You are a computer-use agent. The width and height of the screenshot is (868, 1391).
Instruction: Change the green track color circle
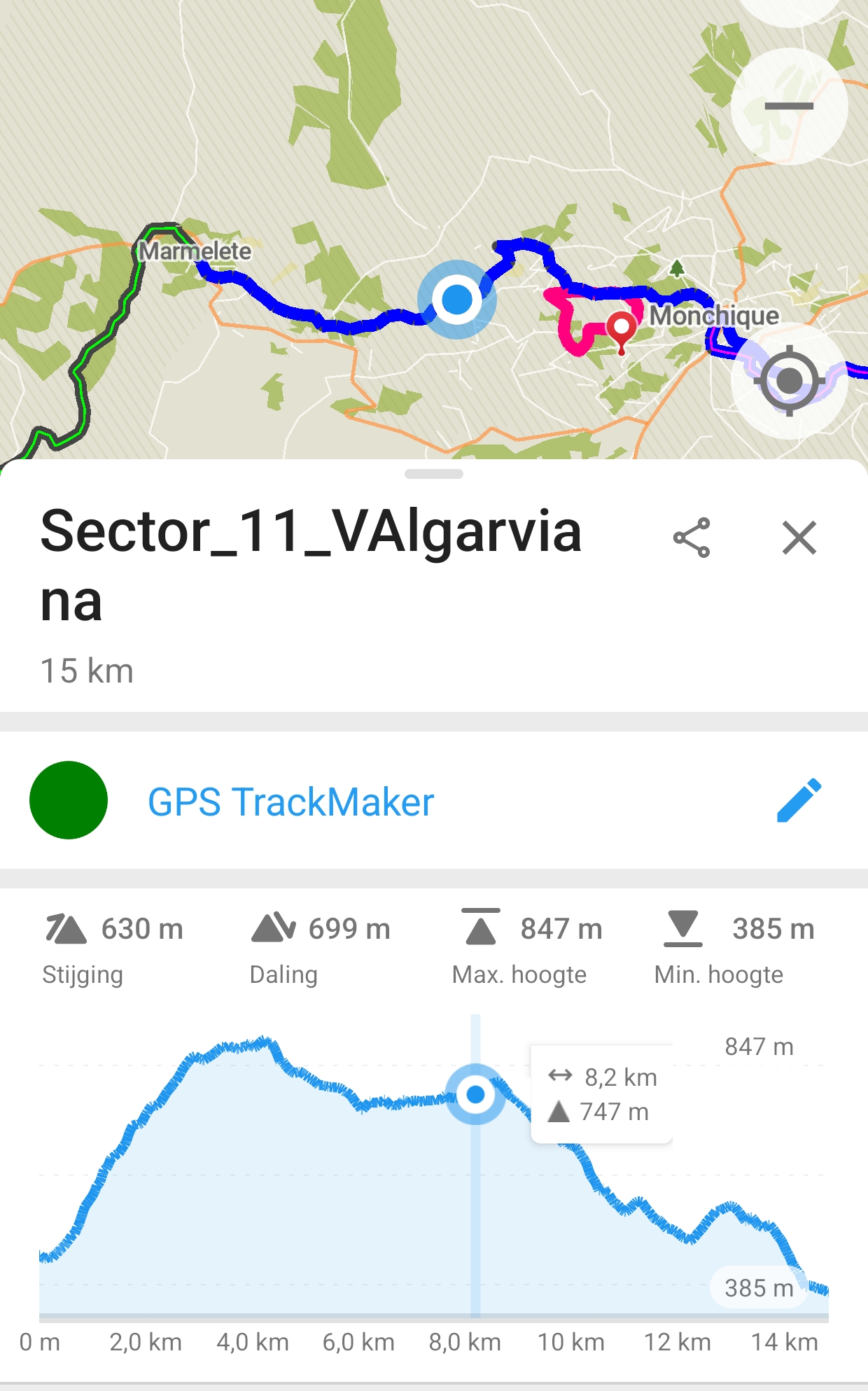(69, 800)
